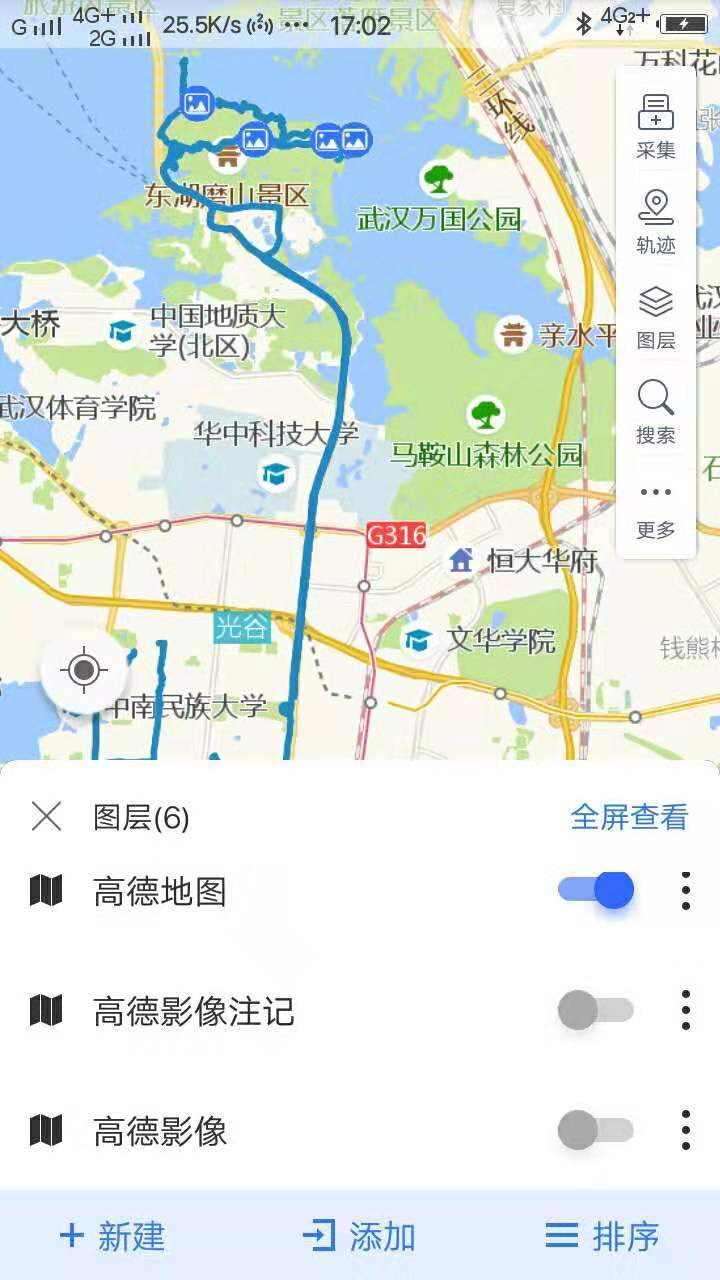
Task: Tap 新建 to create a layer
Action: 112,1236
